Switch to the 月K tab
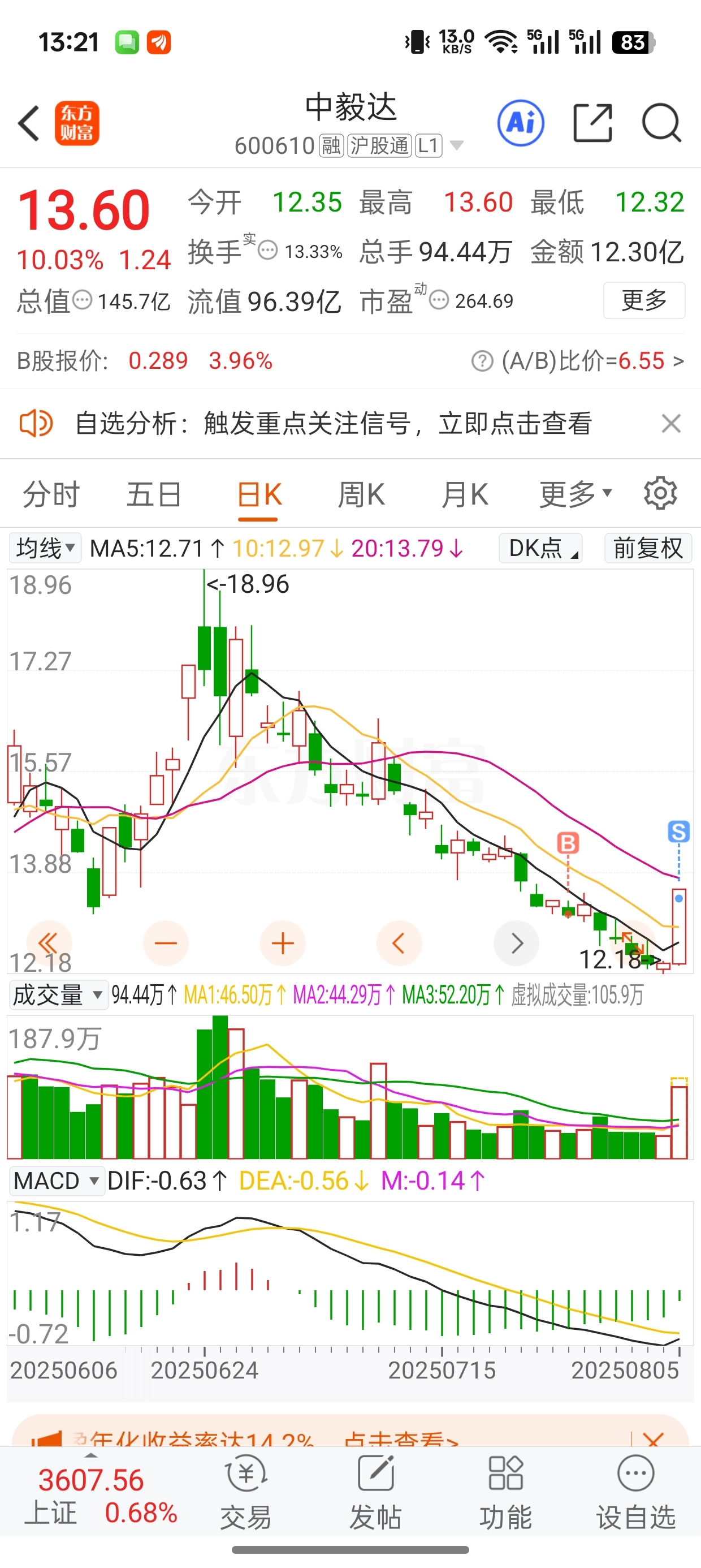This screenshot has width=701, height=1568. (x=465, y=494)
